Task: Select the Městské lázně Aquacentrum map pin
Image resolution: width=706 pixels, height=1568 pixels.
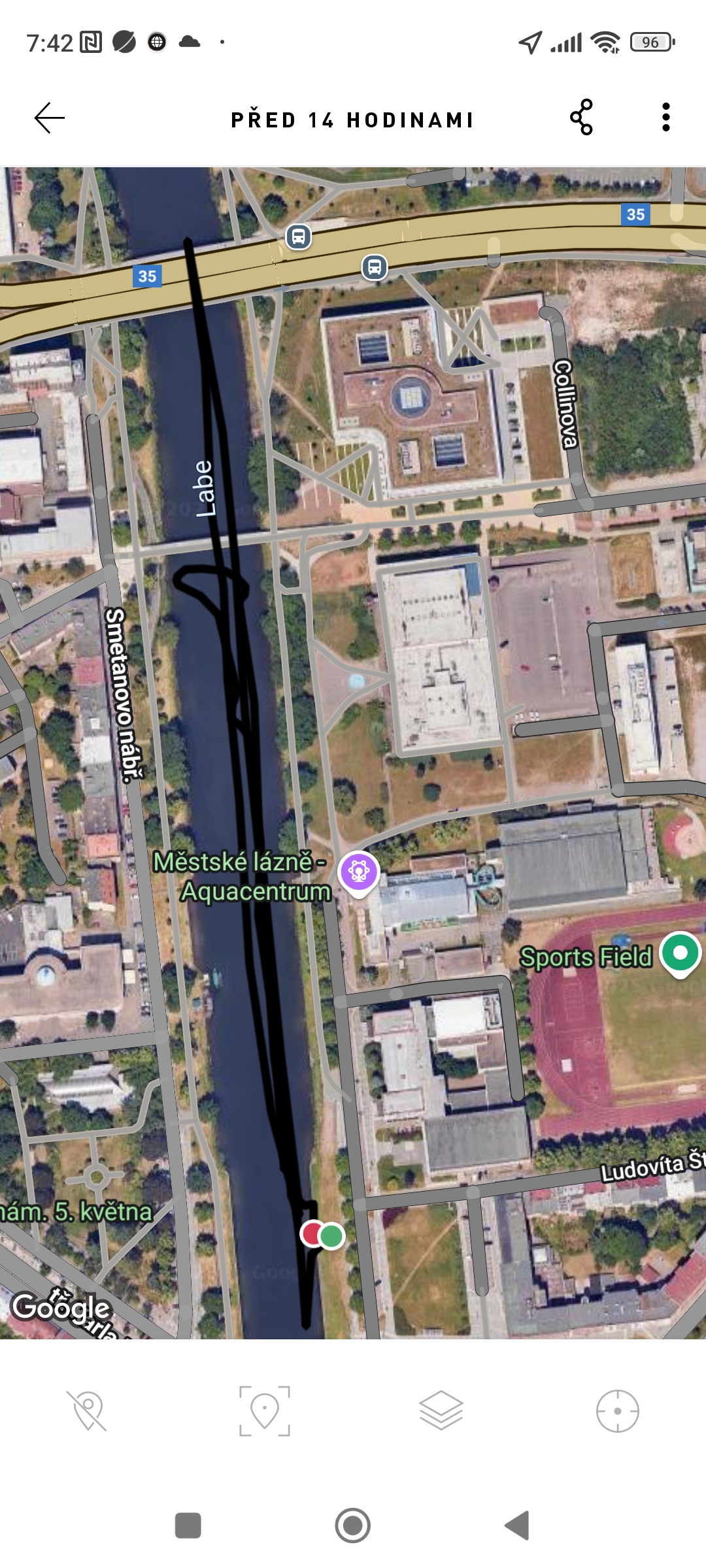Action: [x=359, y=872]
